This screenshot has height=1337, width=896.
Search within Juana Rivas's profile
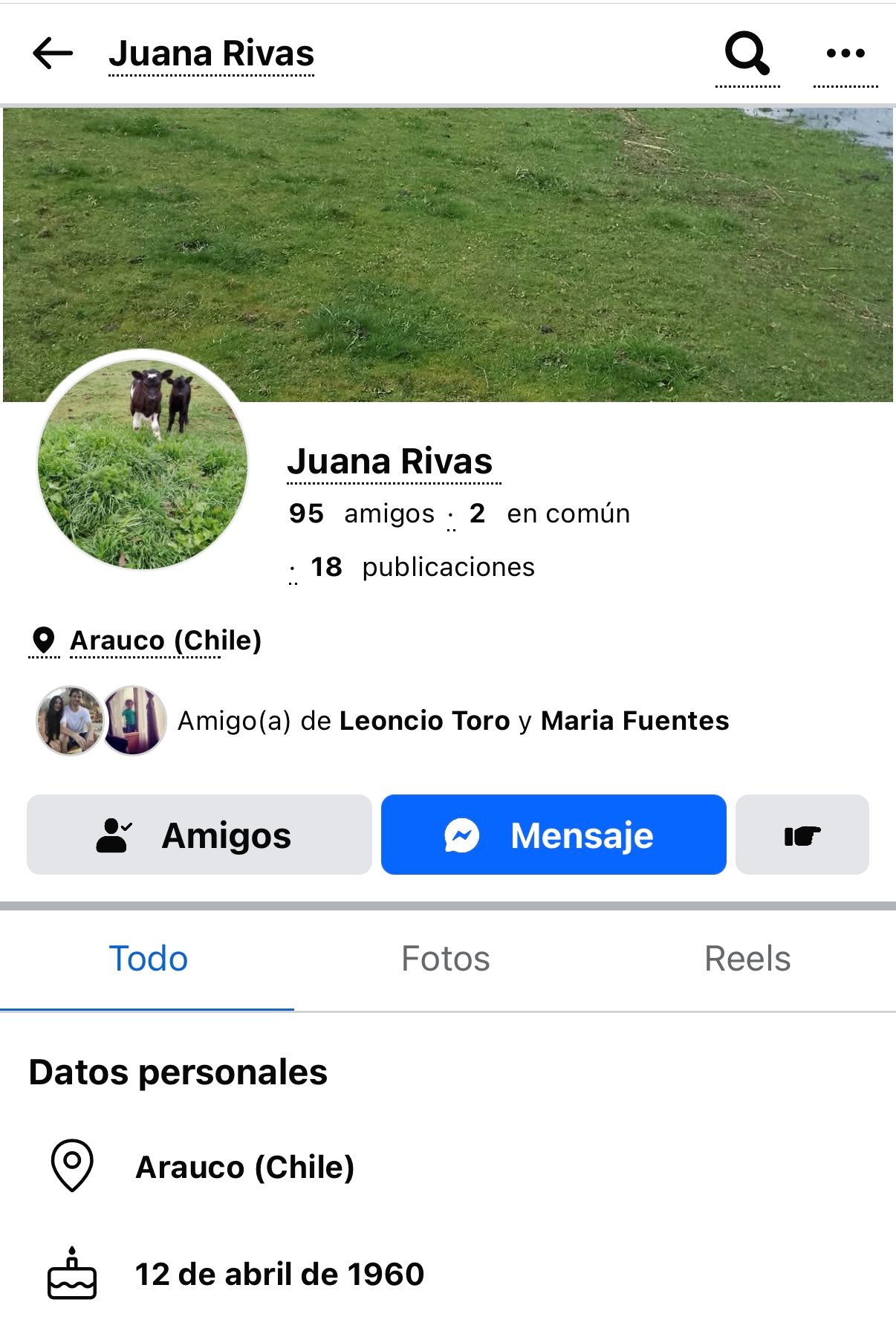(747, 54)
